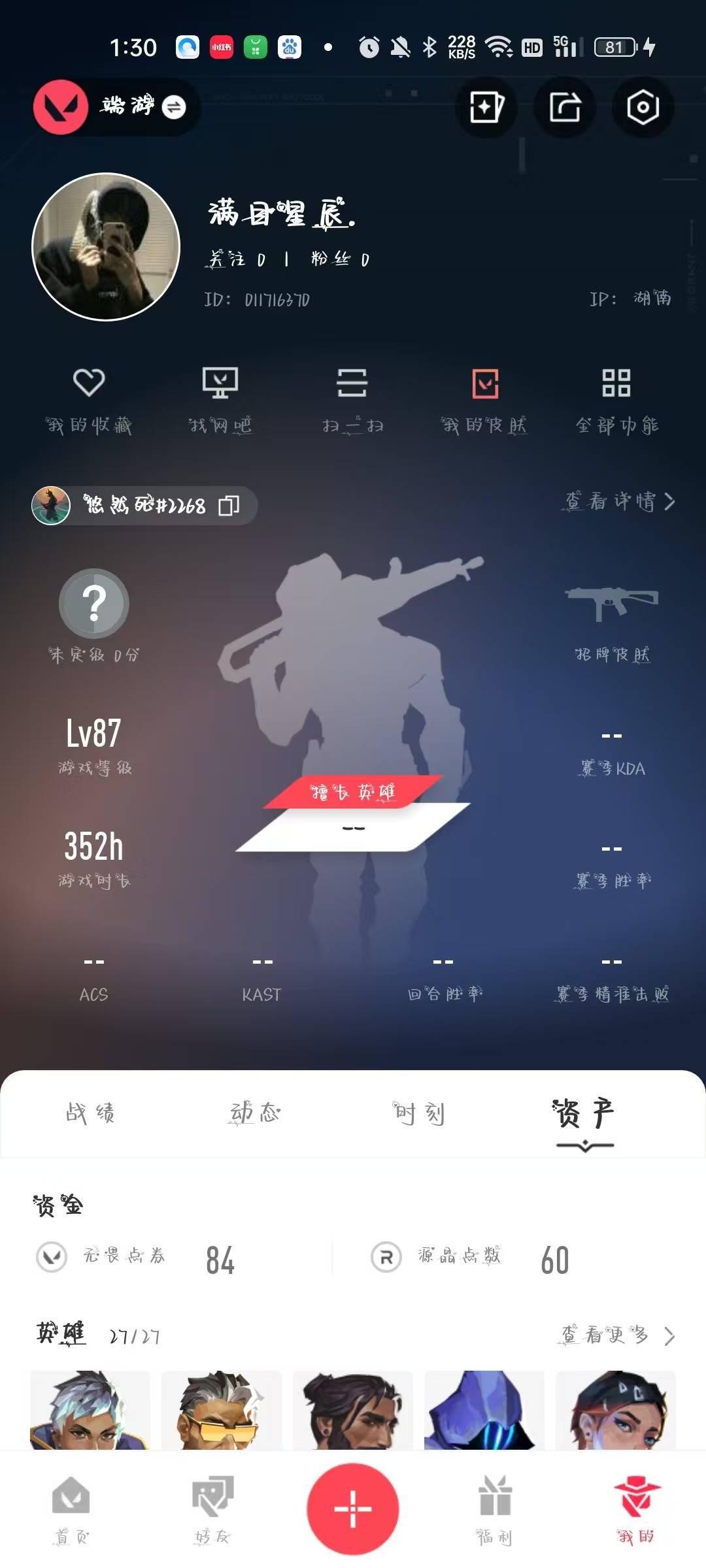Tap the red plus create button

[x=353, y=1509]
